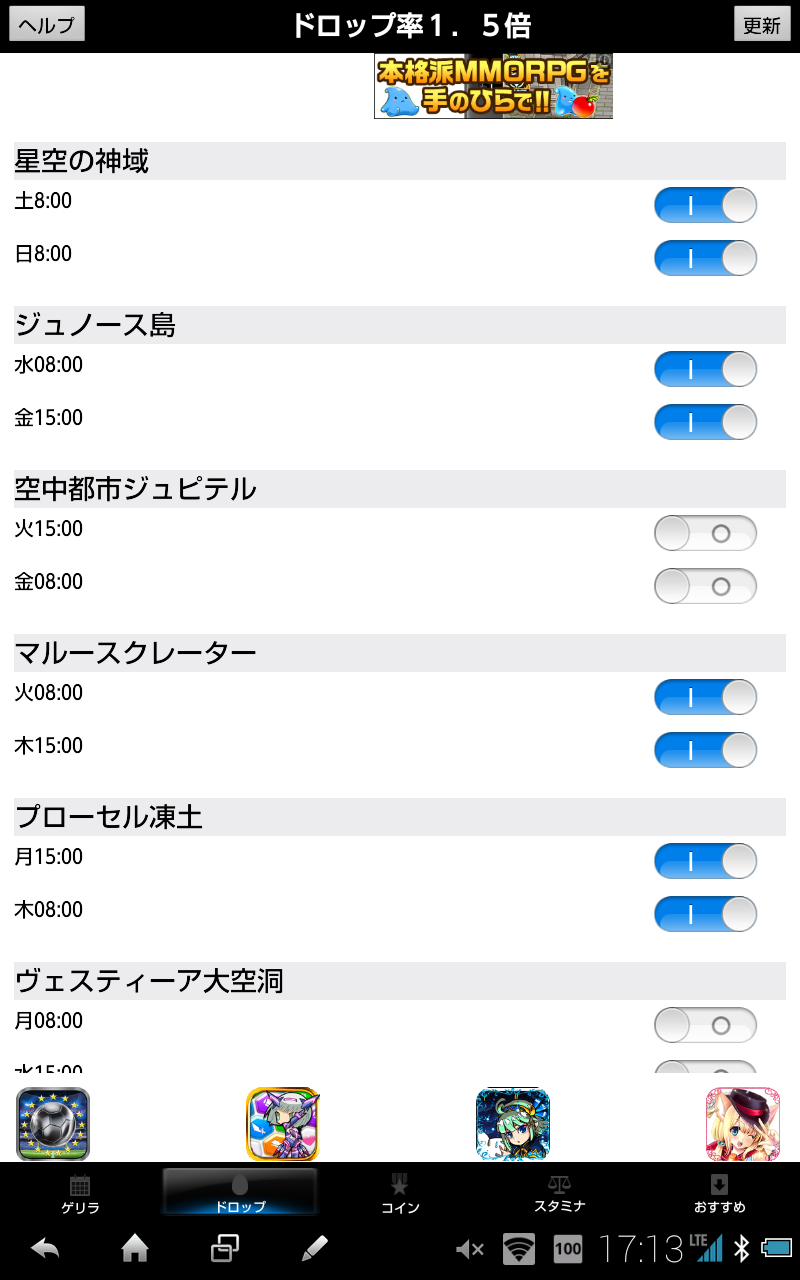
Task: Disable the 日8:00 notification toggle
Action: tap(705, 257)
